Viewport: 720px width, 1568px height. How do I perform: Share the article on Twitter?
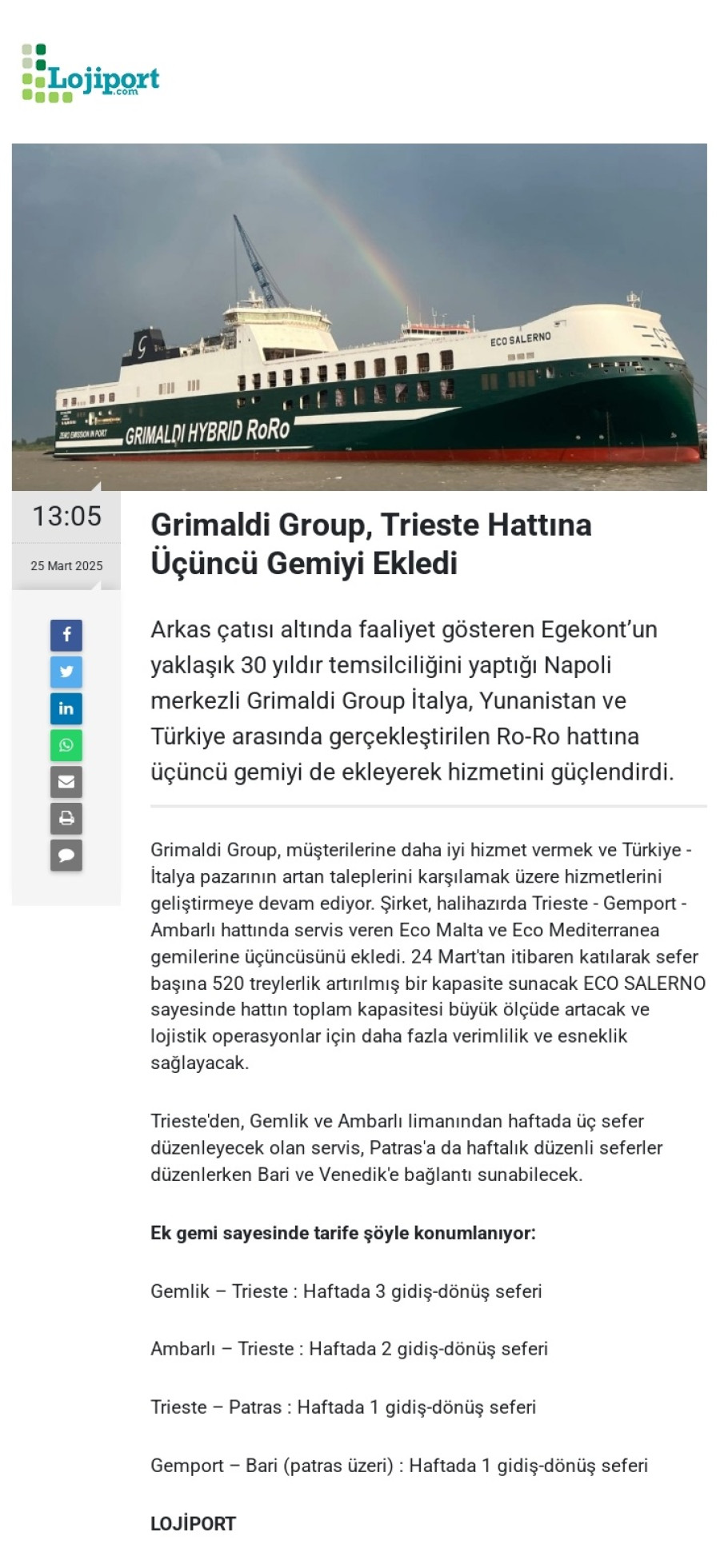coord(67,672)
